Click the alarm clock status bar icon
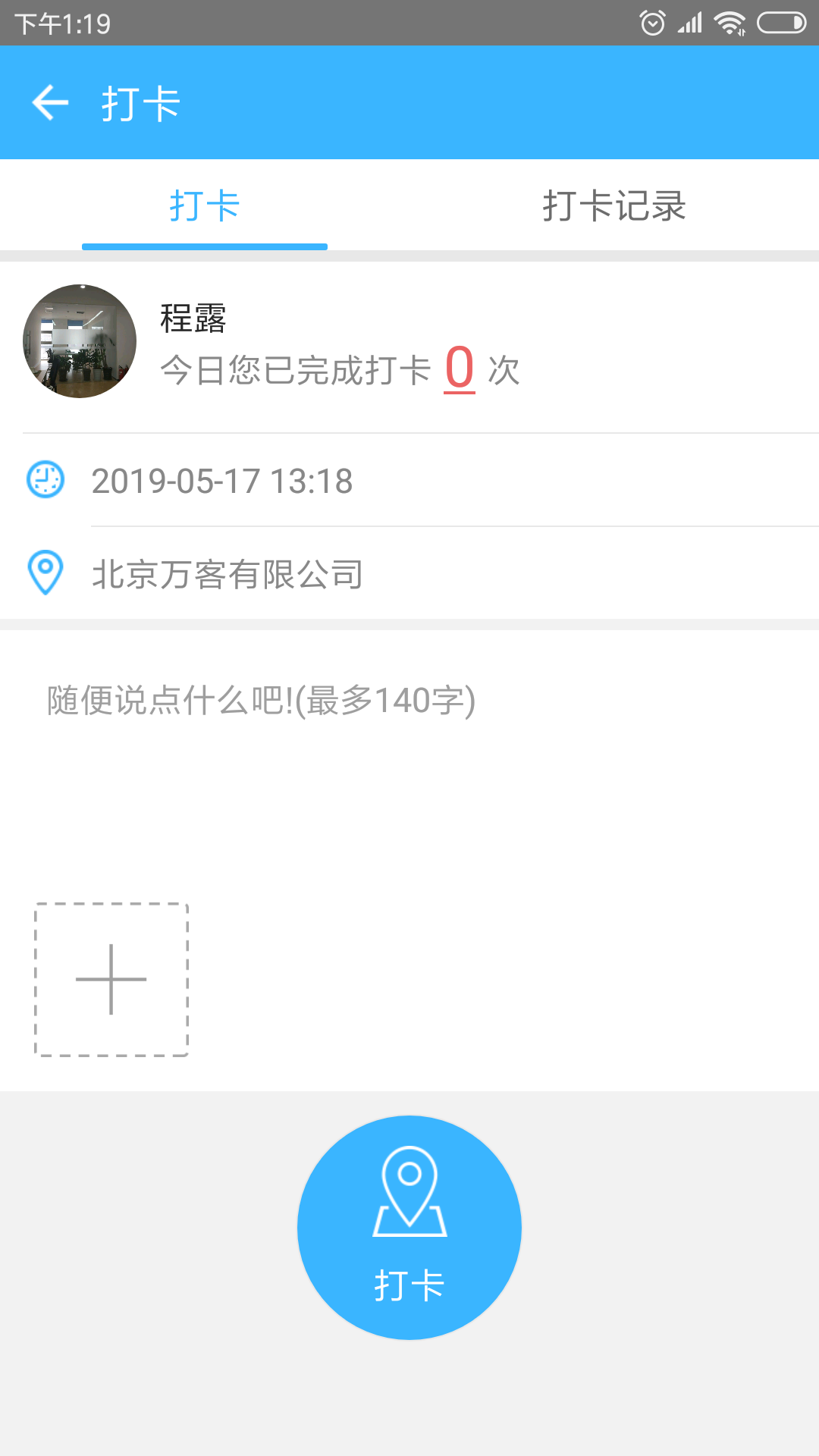Screen dimensions: 819x1456 click(652, 23)
